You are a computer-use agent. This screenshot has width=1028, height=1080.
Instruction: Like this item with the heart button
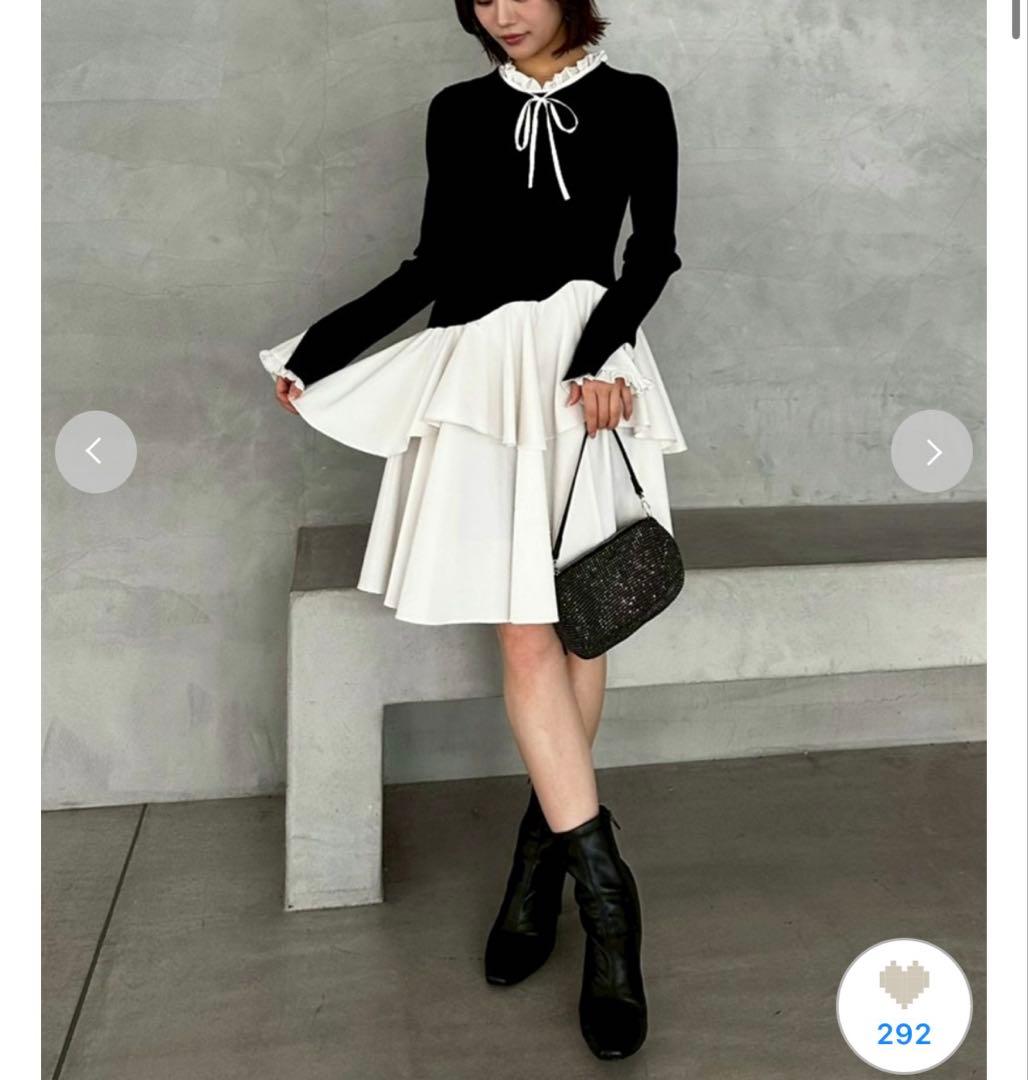tap(903, 1004)
